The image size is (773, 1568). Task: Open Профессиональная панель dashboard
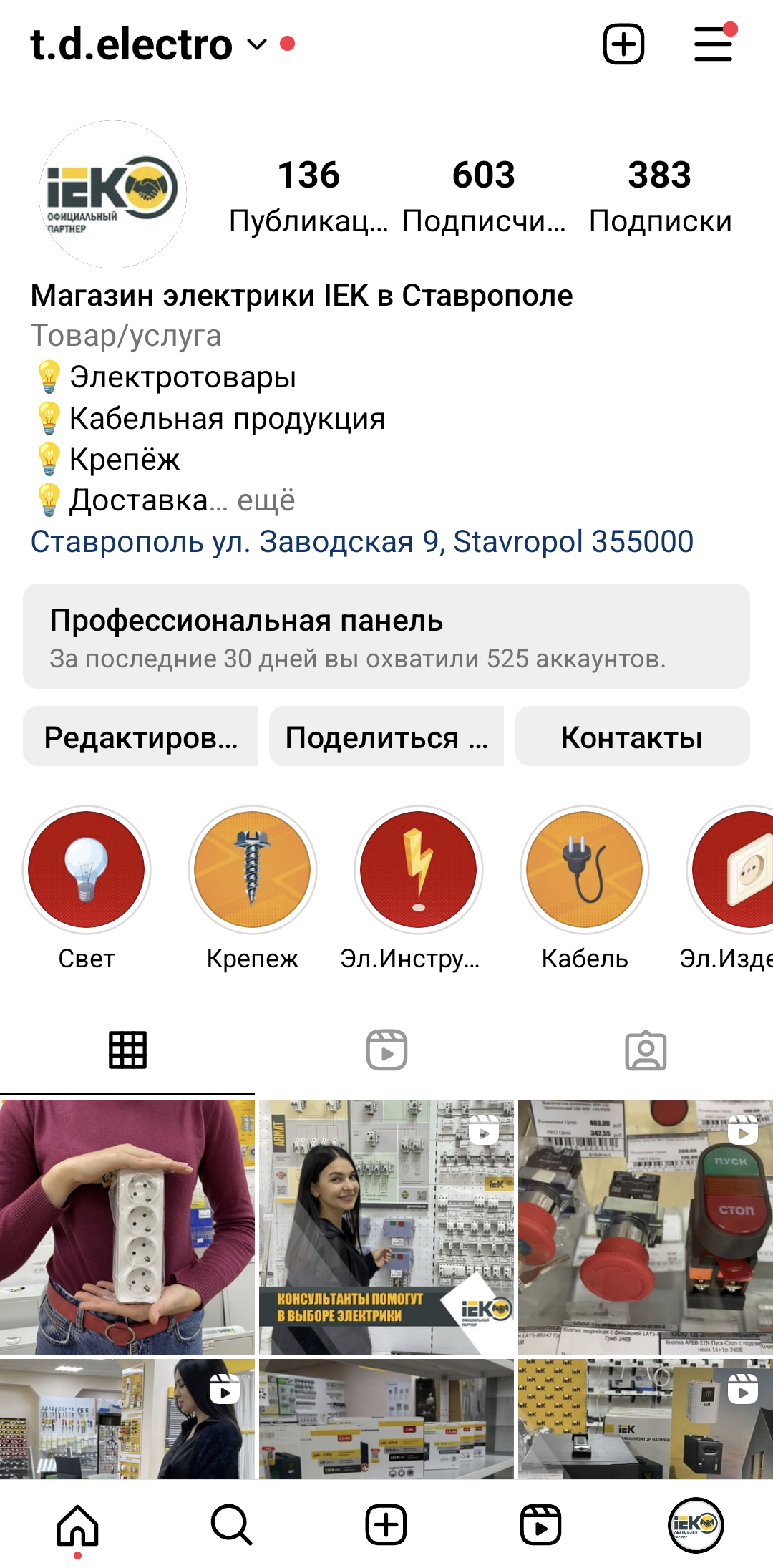(386, 637)
